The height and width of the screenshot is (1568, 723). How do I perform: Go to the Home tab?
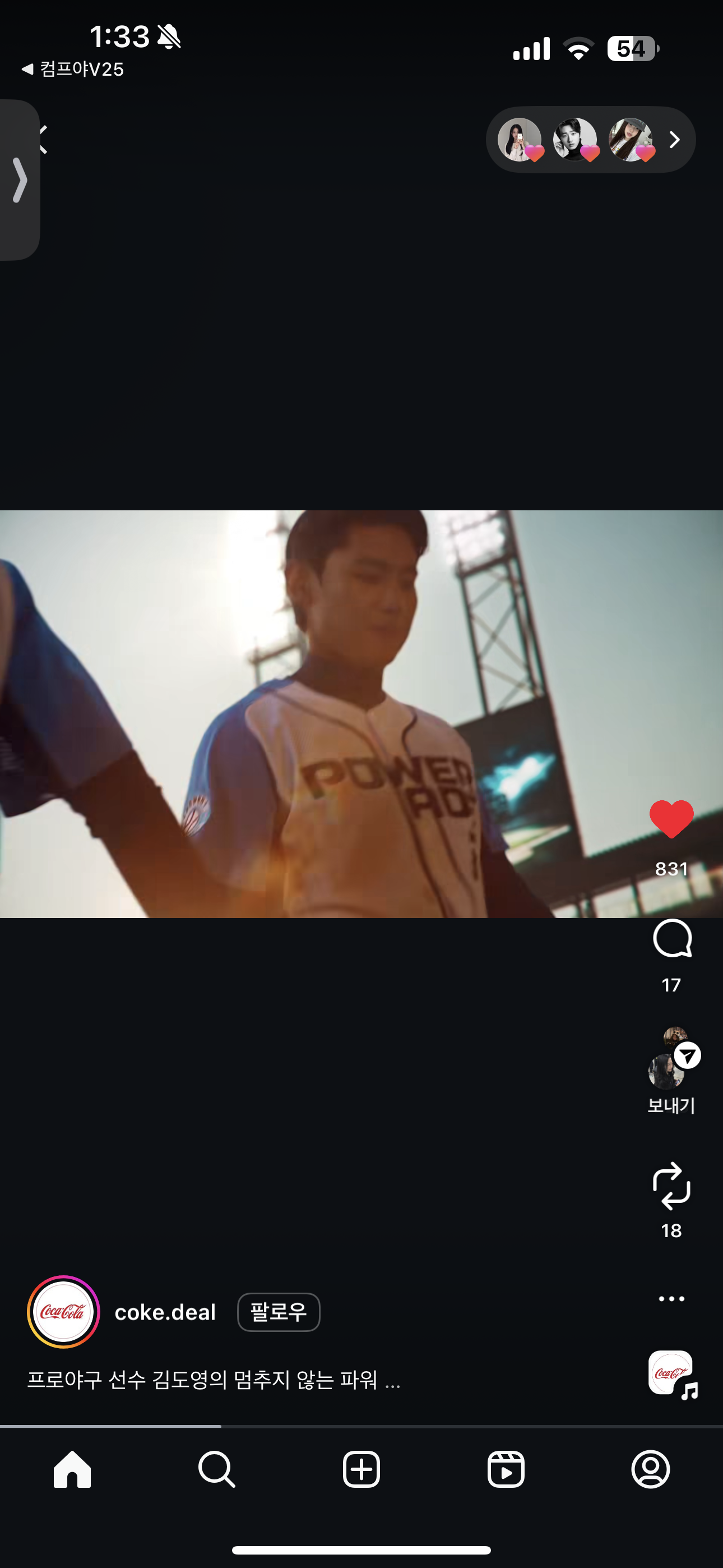tap(72, 1469)
